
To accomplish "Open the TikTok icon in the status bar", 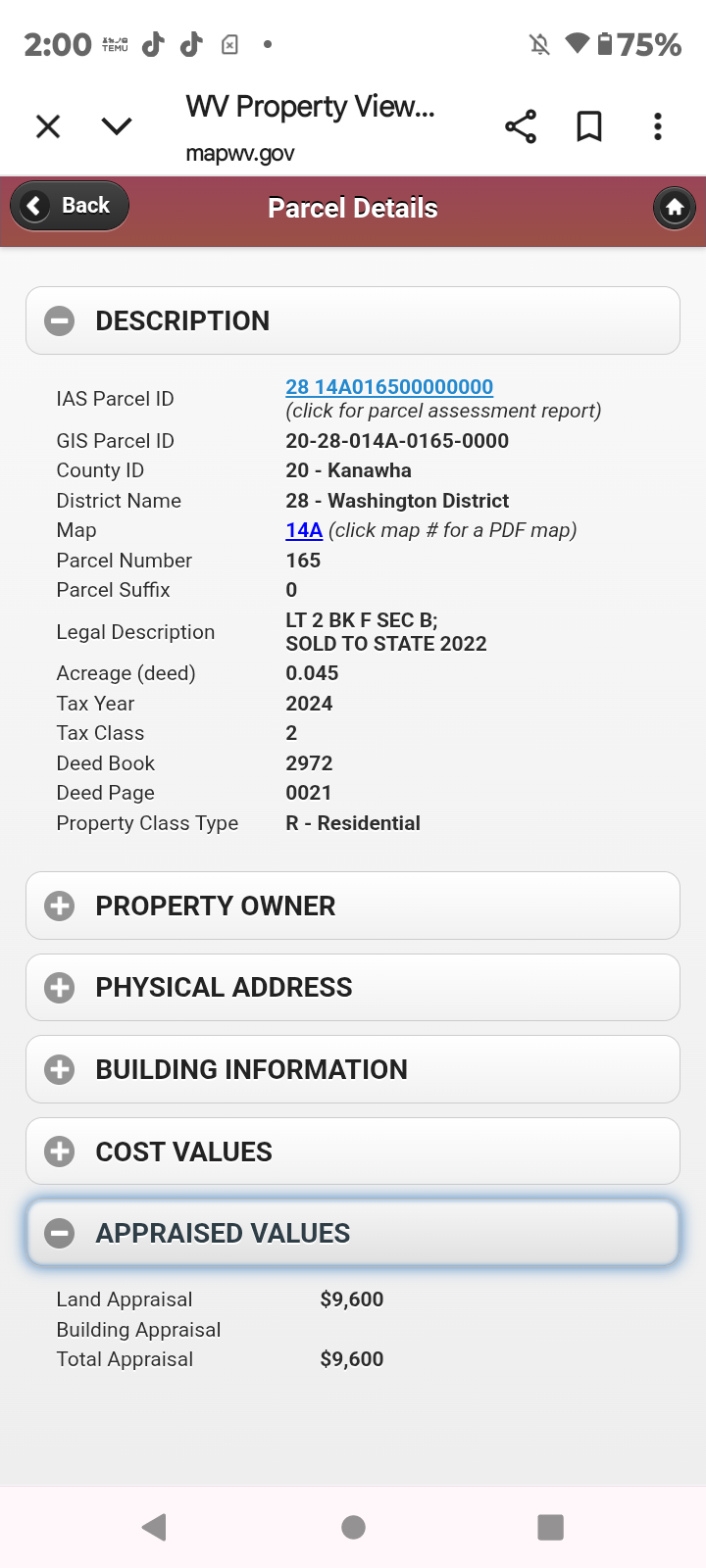I will point(152,44).
